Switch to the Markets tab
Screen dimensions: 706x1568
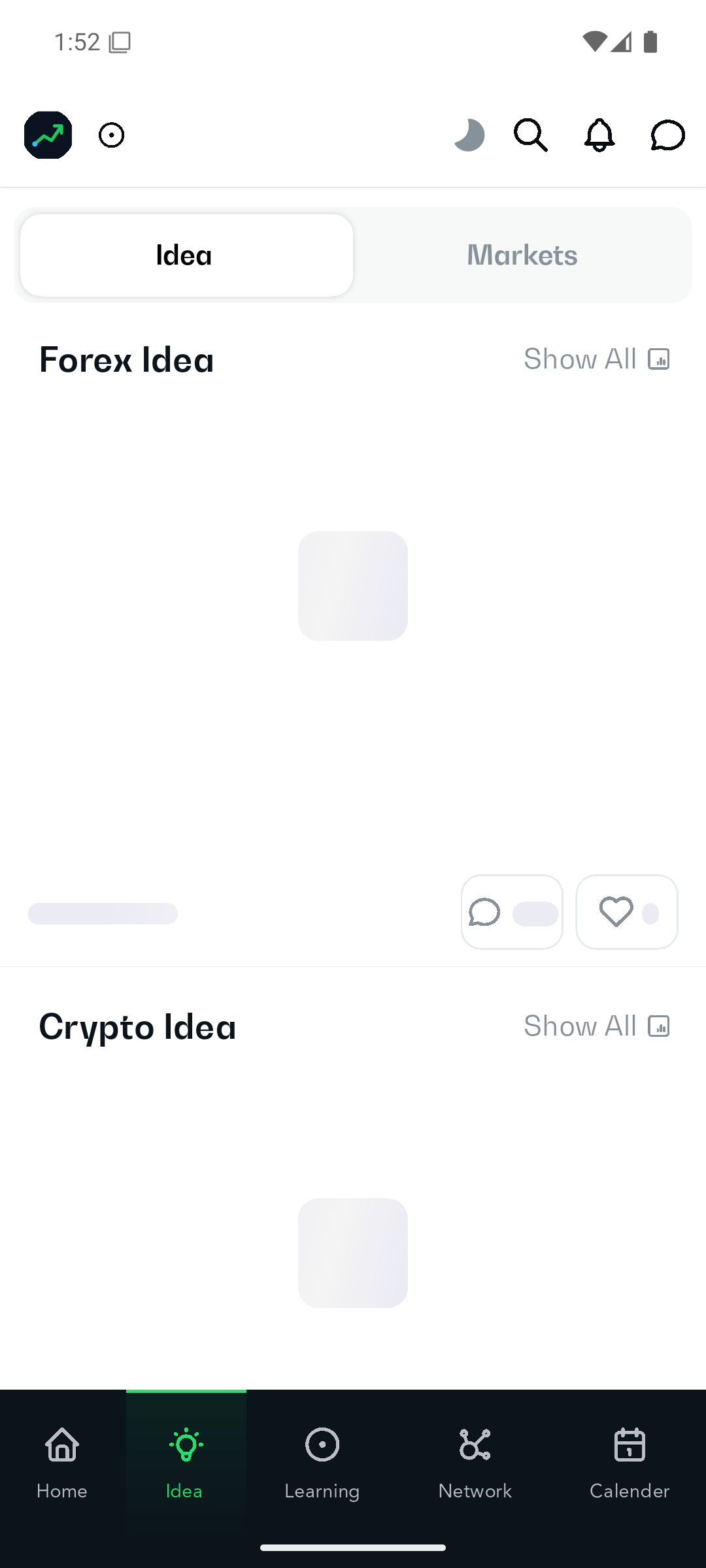point(522,255)
